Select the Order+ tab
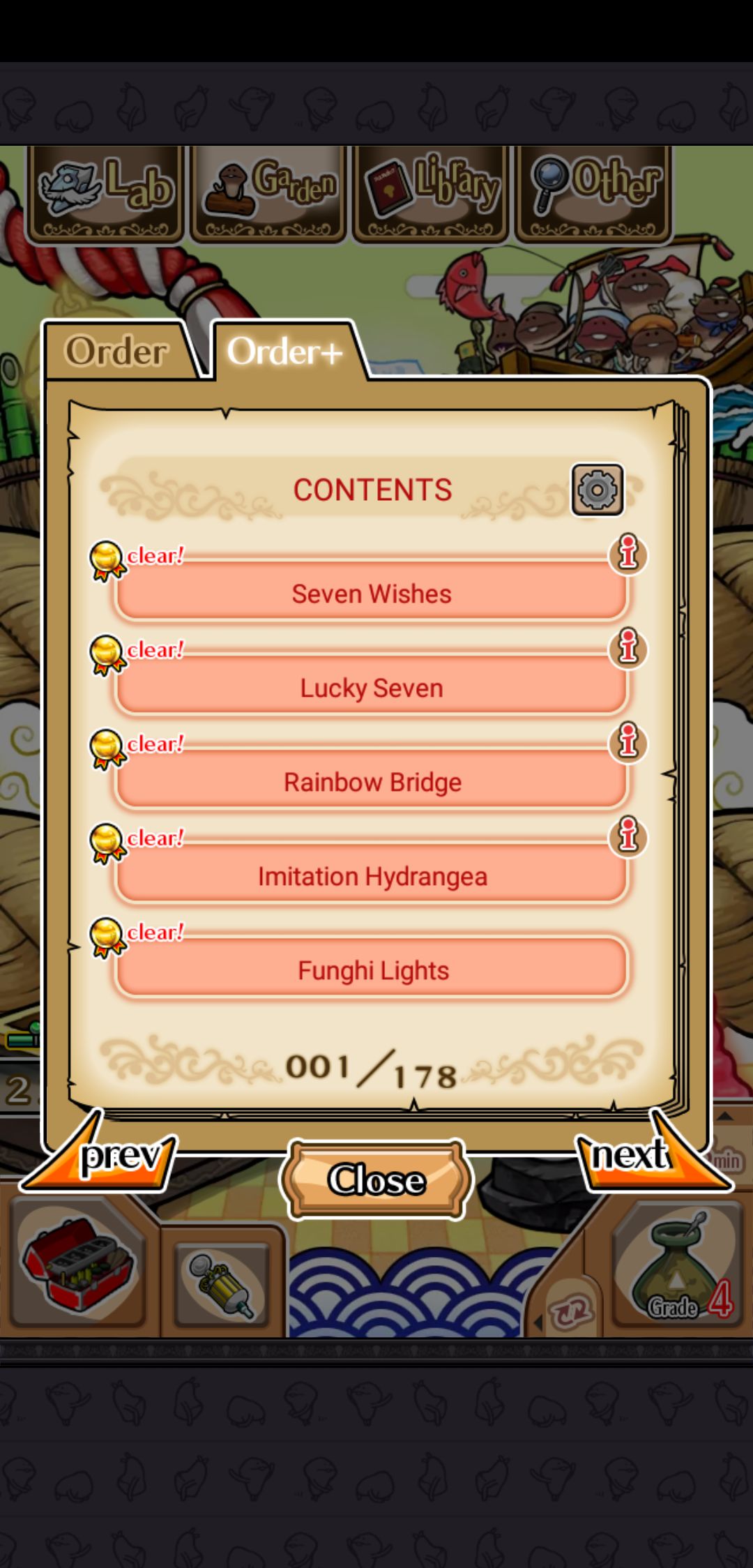This screenshot has height=1568, width=753. (286, 351)
